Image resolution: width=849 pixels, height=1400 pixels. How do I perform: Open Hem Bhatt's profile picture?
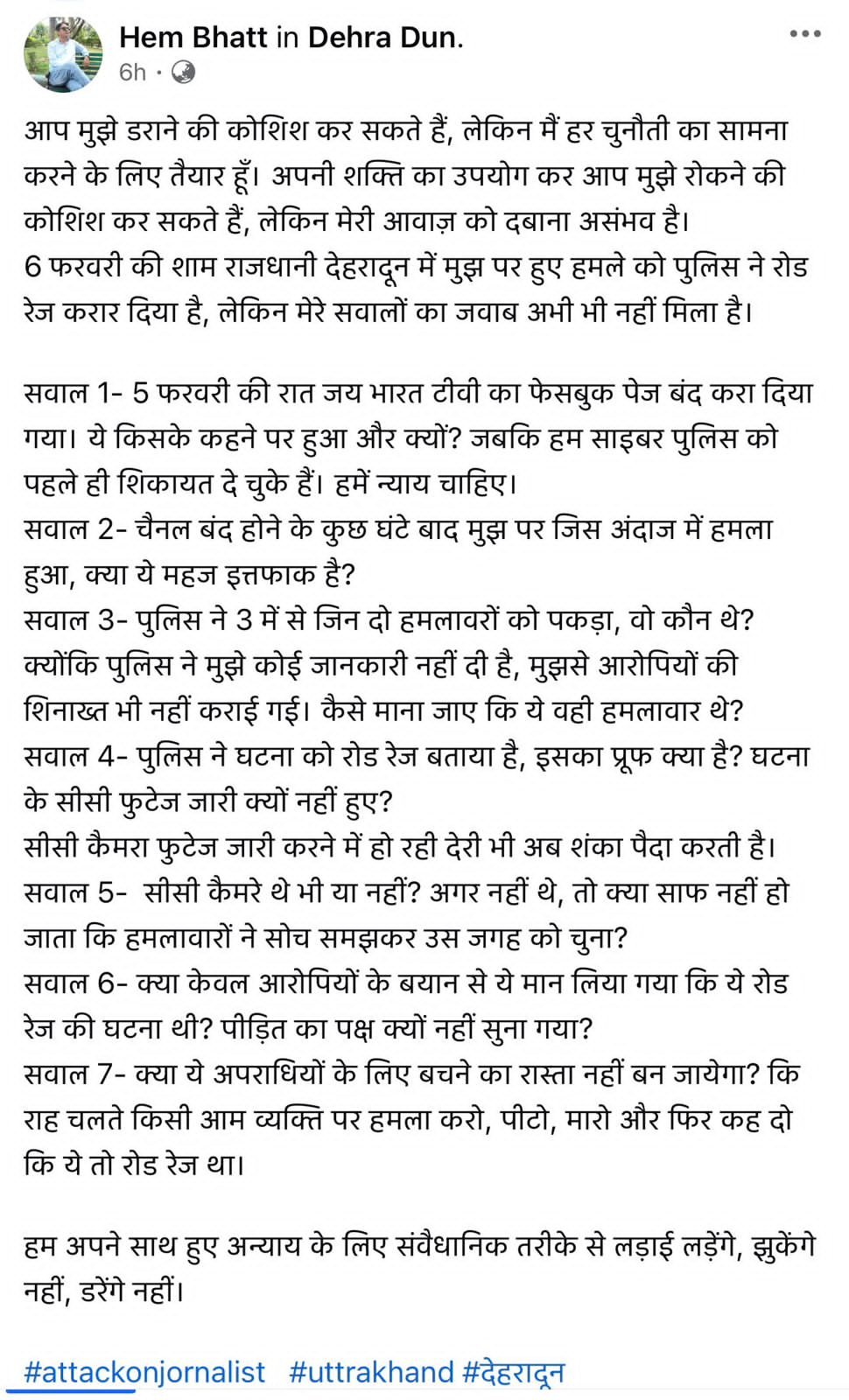[62, 54]
